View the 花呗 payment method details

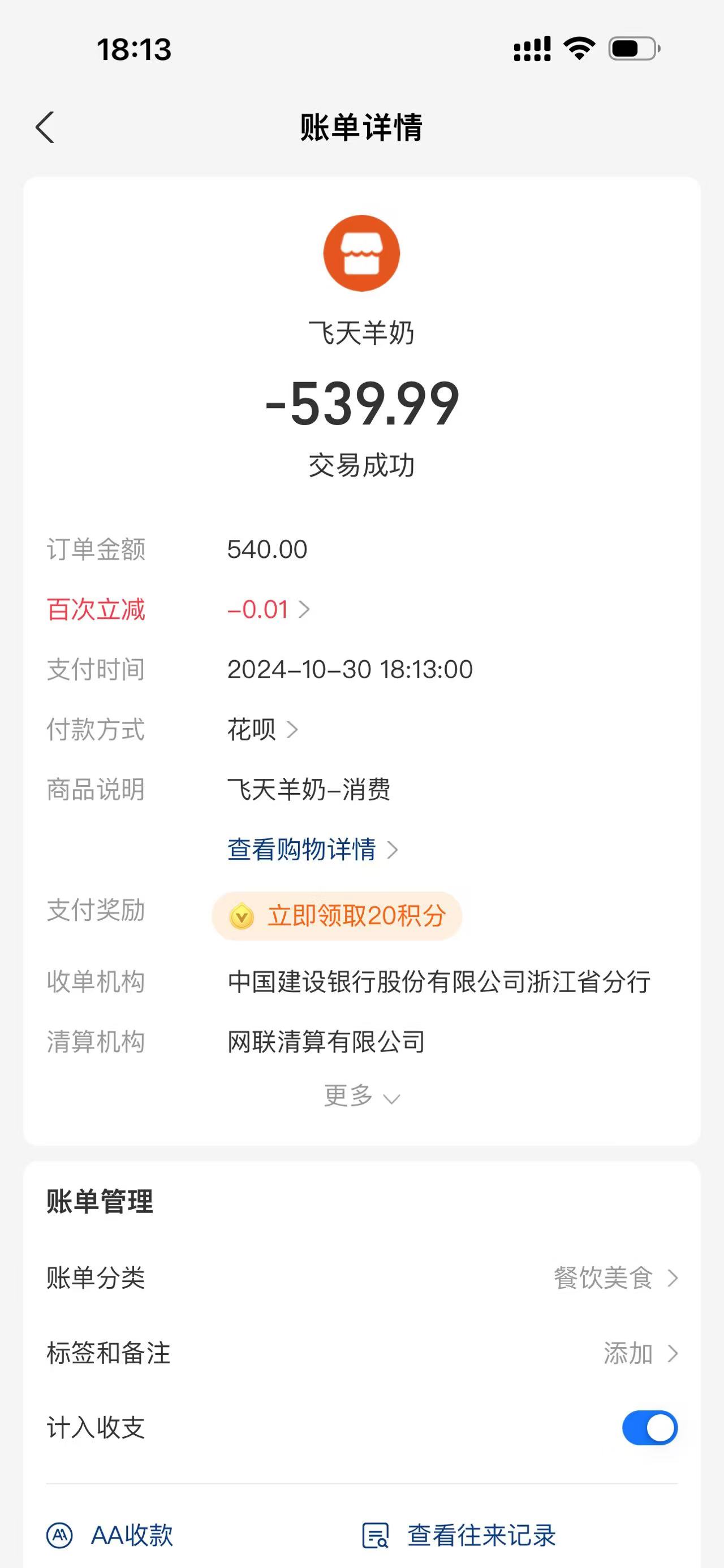click(x=262, y=729)
